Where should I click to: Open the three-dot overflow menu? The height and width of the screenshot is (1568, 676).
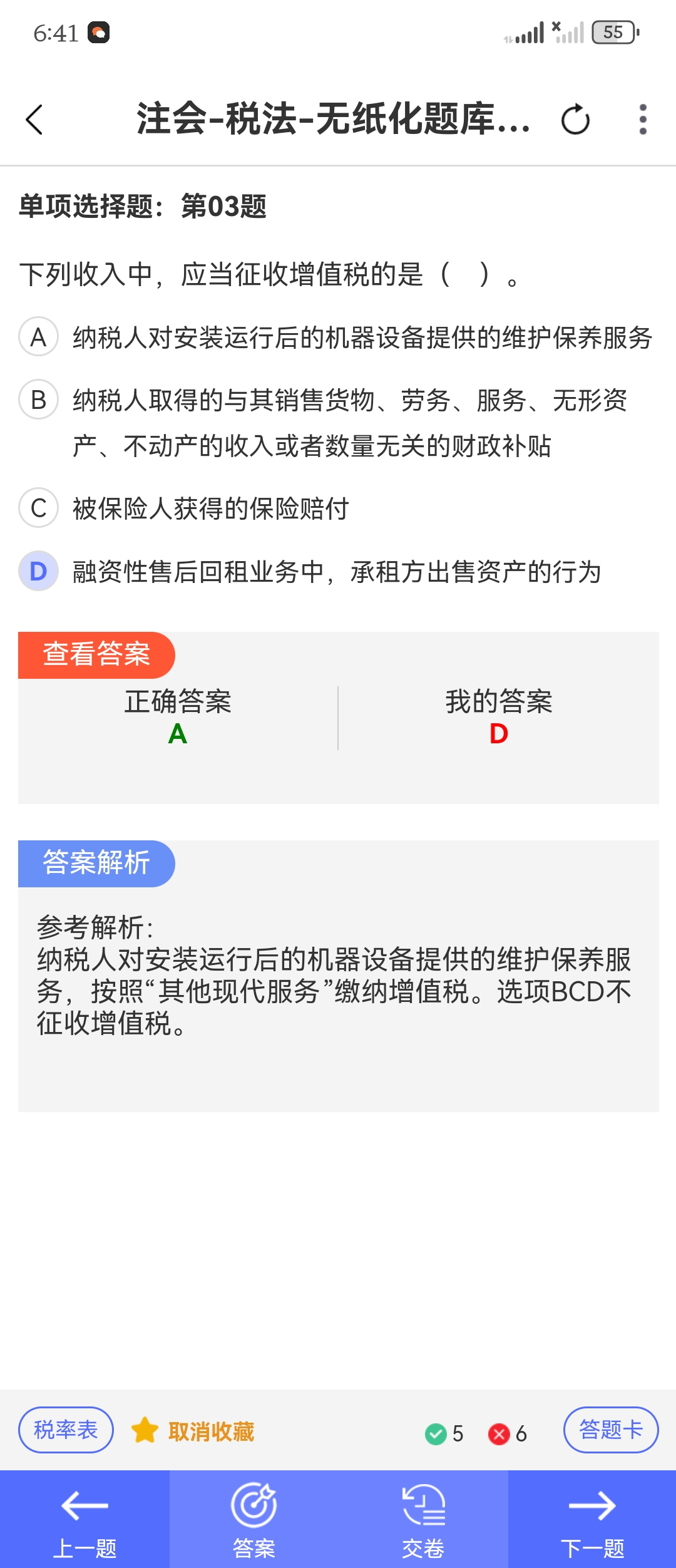642,120
